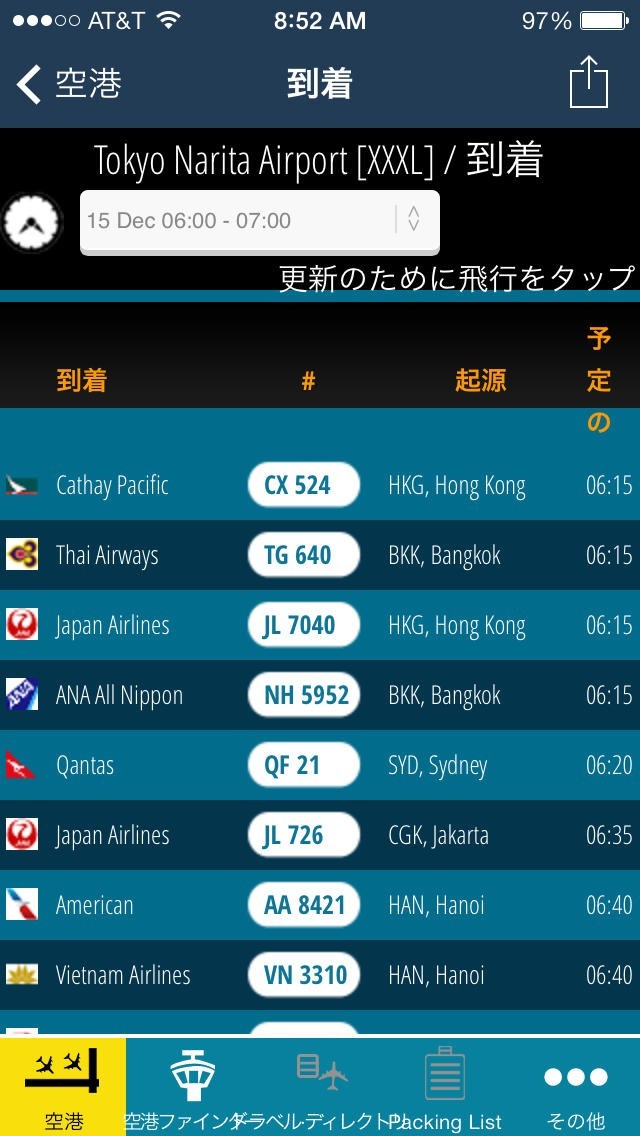Open Qantas flight QF 21 from Sydney

click(320, 765)
